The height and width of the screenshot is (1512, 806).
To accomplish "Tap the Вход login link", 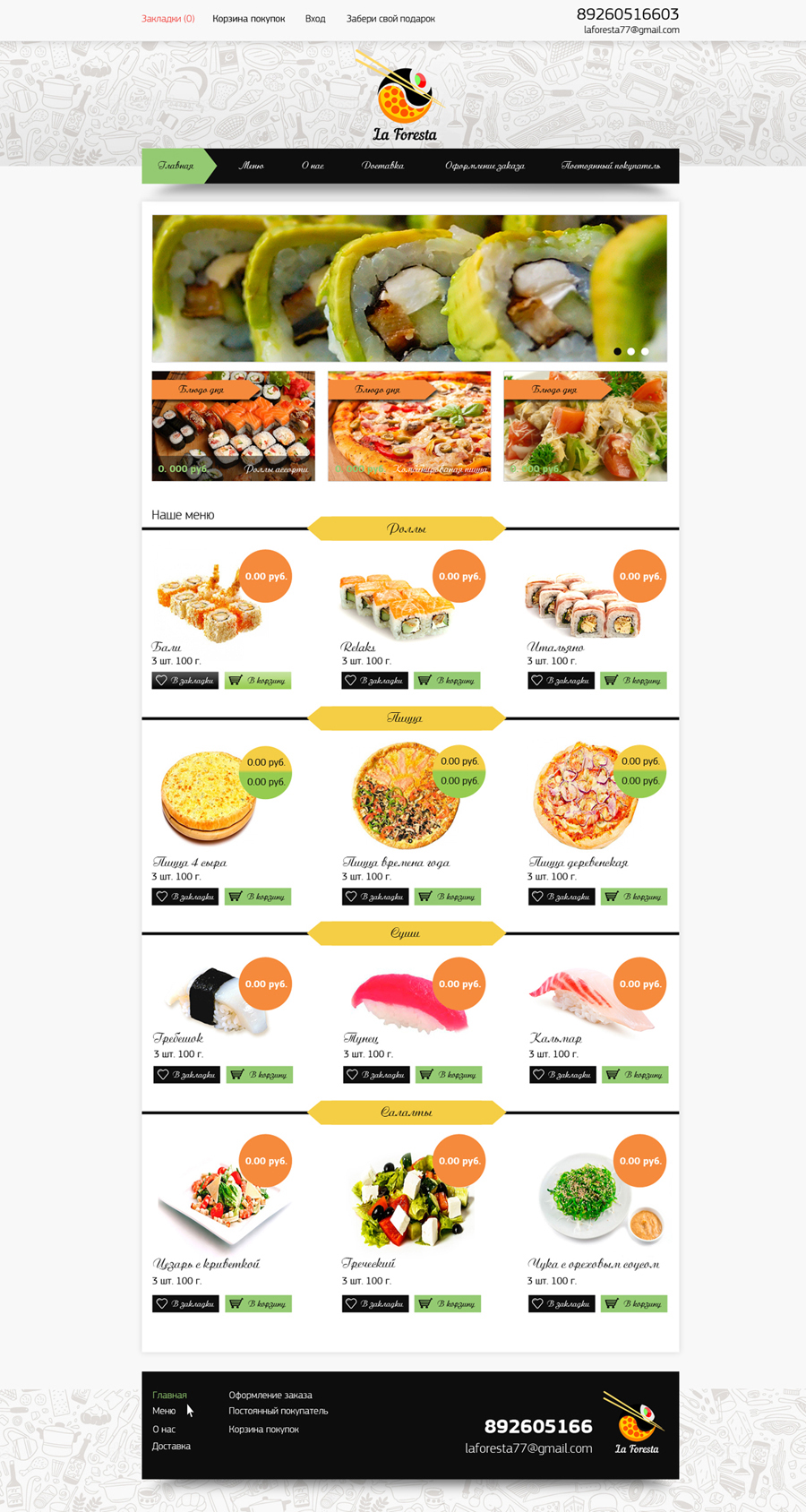I will pyautogui.click(x=315, y=19).
